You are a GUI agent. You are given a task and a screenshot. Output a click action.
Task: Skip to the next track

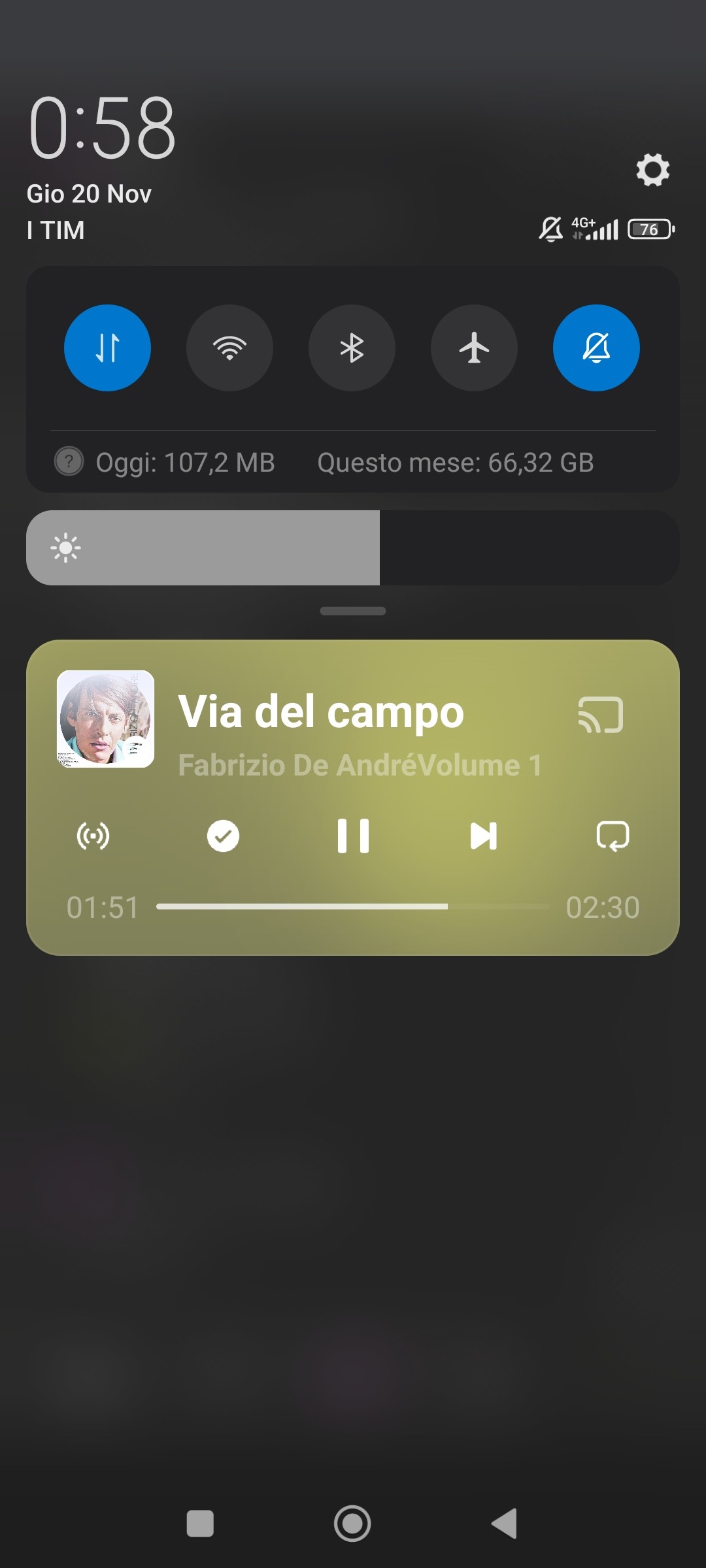(x=483, y=836)
